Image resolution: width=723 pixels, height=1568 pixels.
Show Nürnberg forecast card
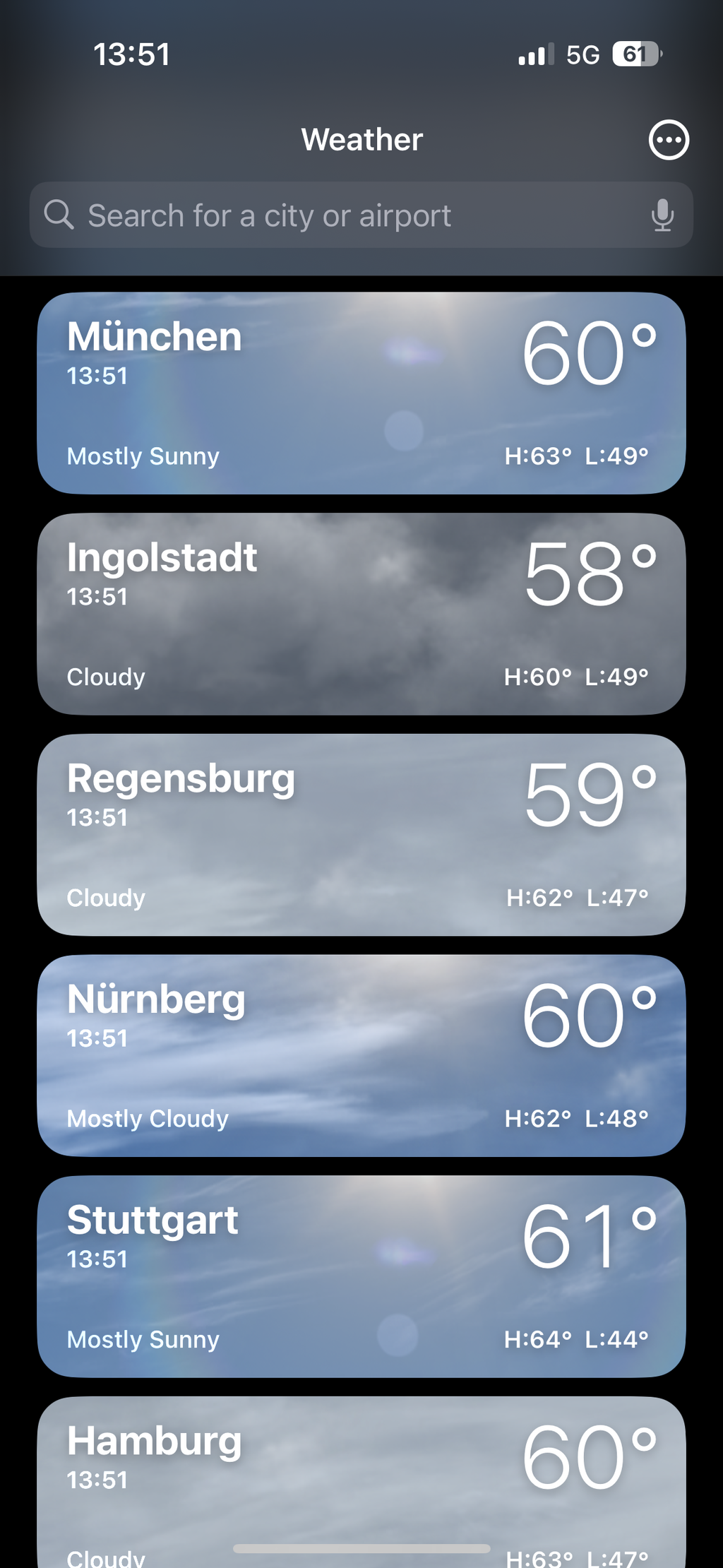coord(361,1055)
